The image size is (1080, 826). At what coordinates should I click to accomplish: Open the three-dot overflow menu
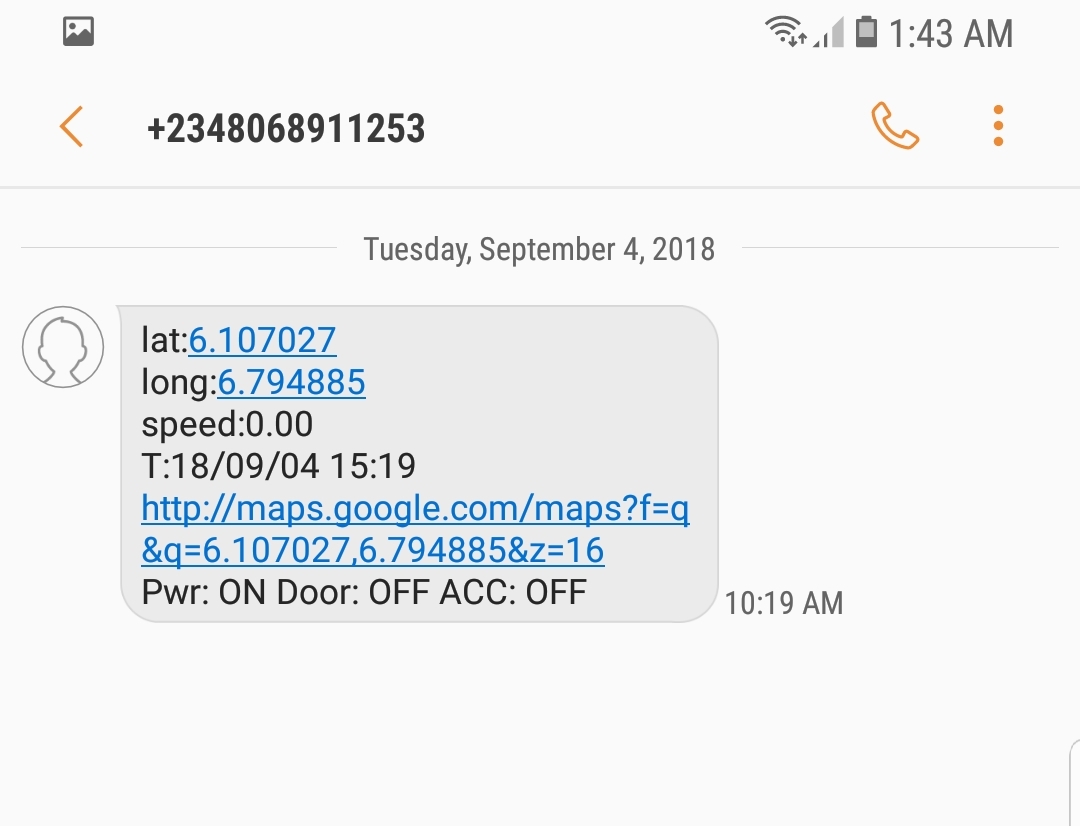[998, 127]
